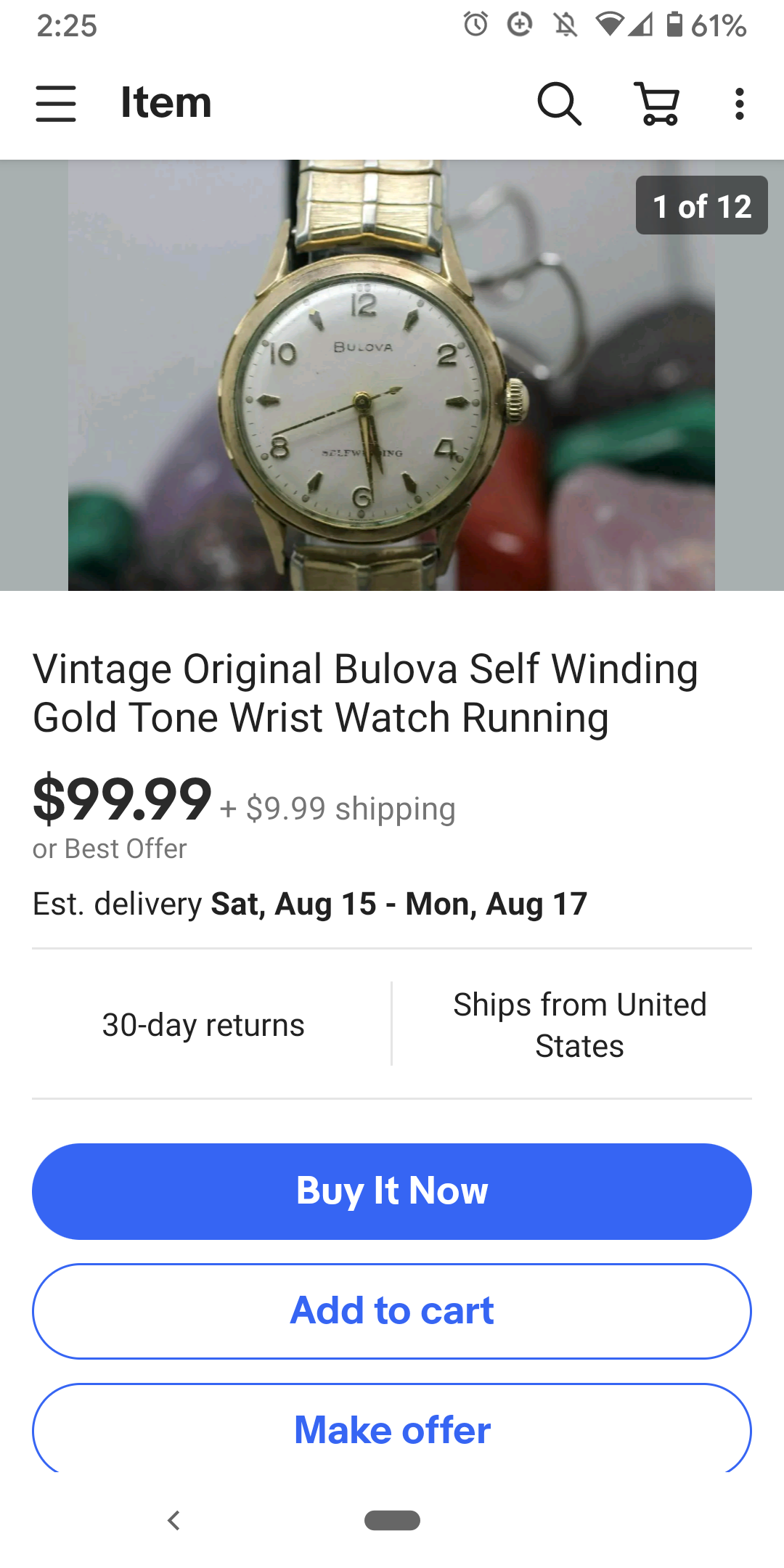This screenshot has height=1568, width=784.
Task: View the shopping cart
Action: (x=657, y=104)
